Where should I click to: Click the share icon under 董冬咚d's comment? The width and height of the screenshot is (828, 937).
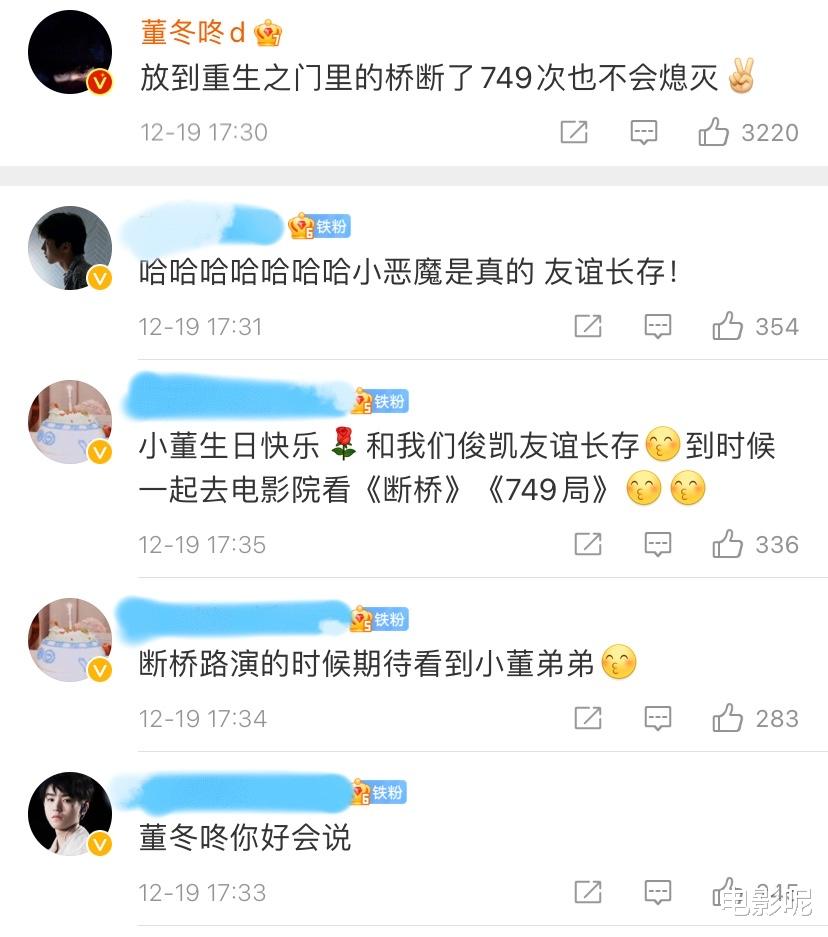point(575,131)
